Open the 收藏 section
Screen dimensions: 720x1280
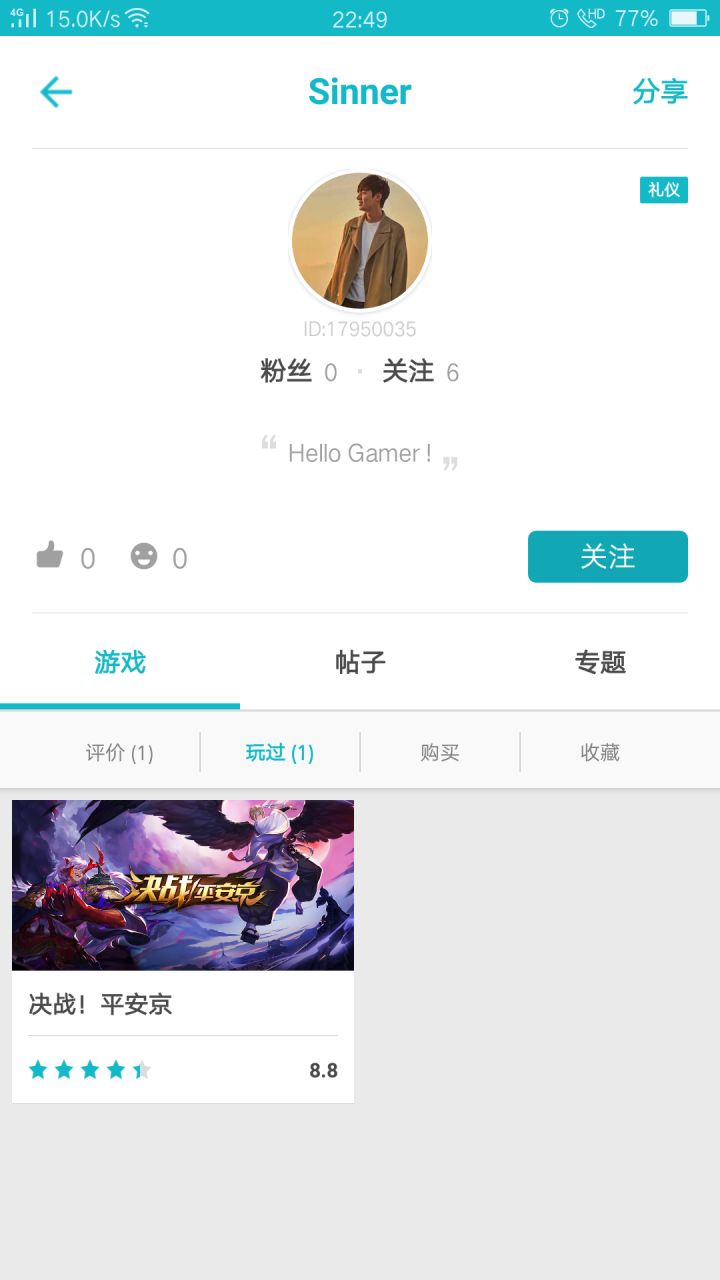coord(598,752)
